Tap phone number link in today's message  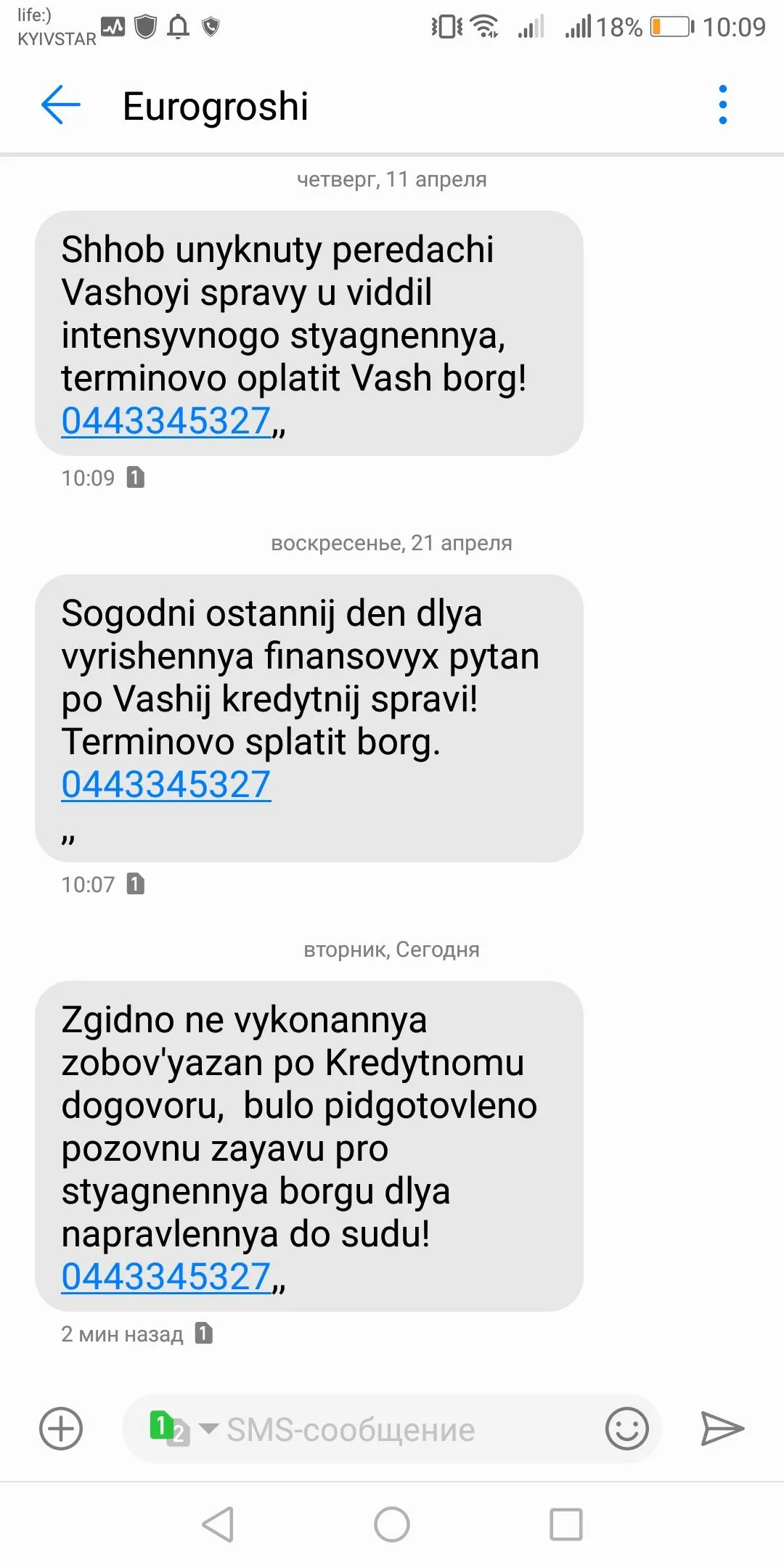coord(166,1277)
